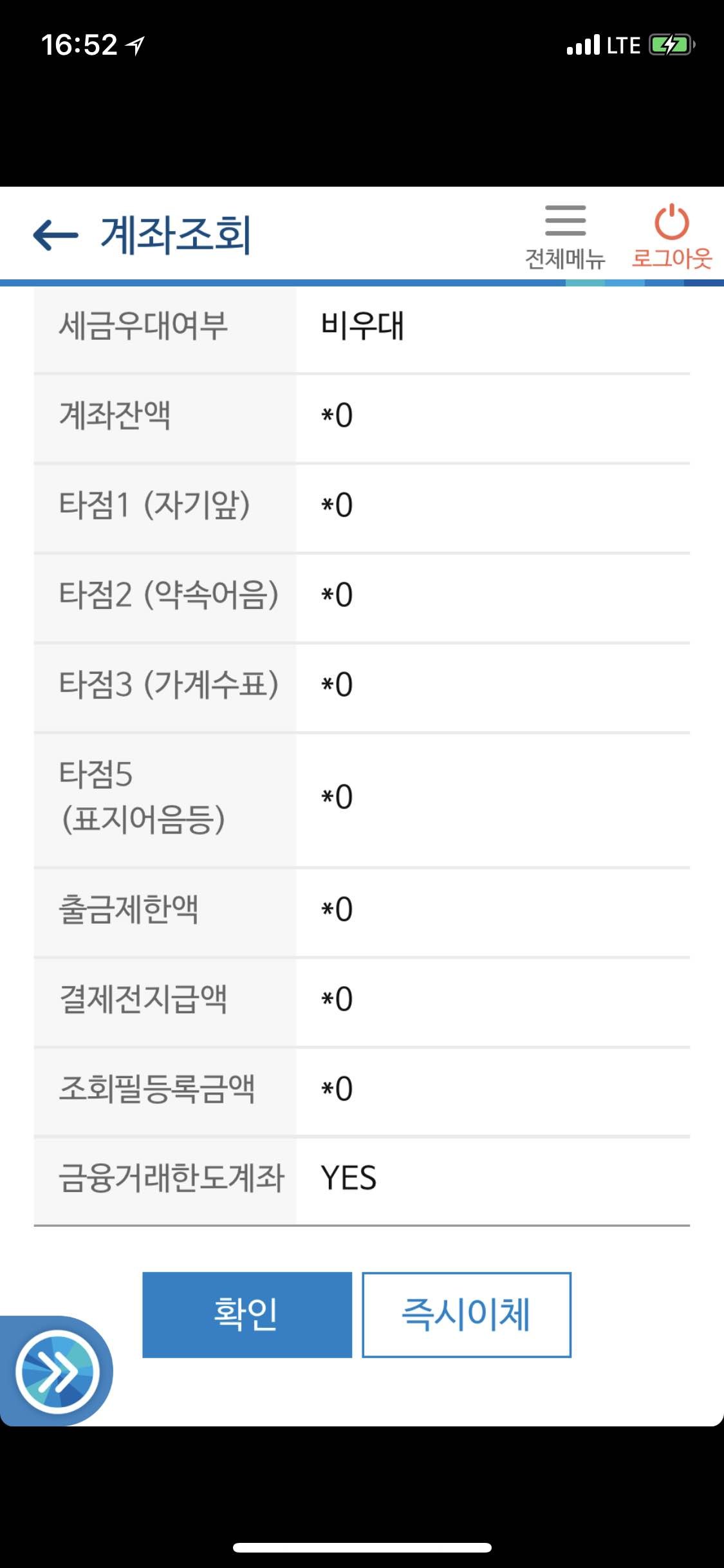724x1568 pixels.
Task: Tap the 금융거래한도계좌 YES value
Action: [348, 1179]
